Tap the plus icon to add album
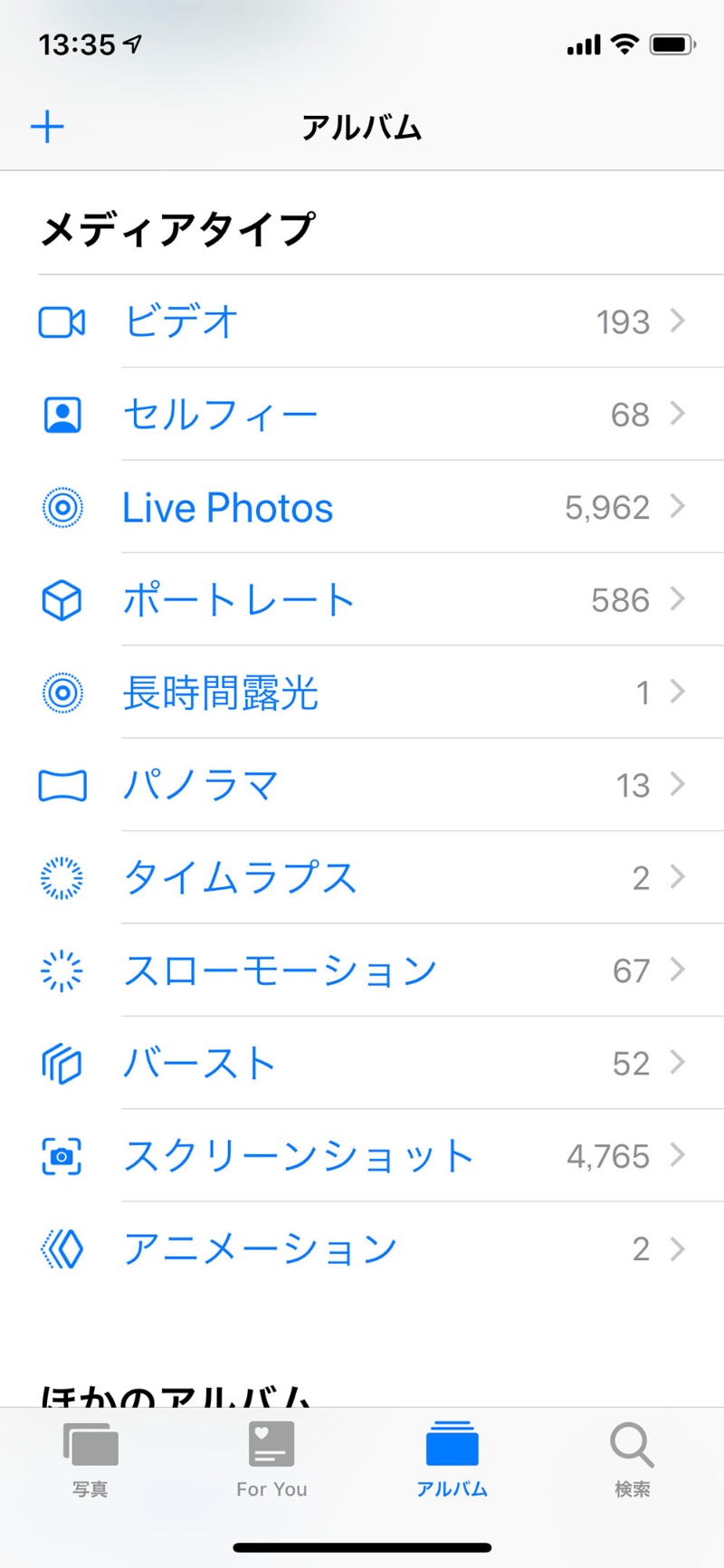 click(47, 127)
